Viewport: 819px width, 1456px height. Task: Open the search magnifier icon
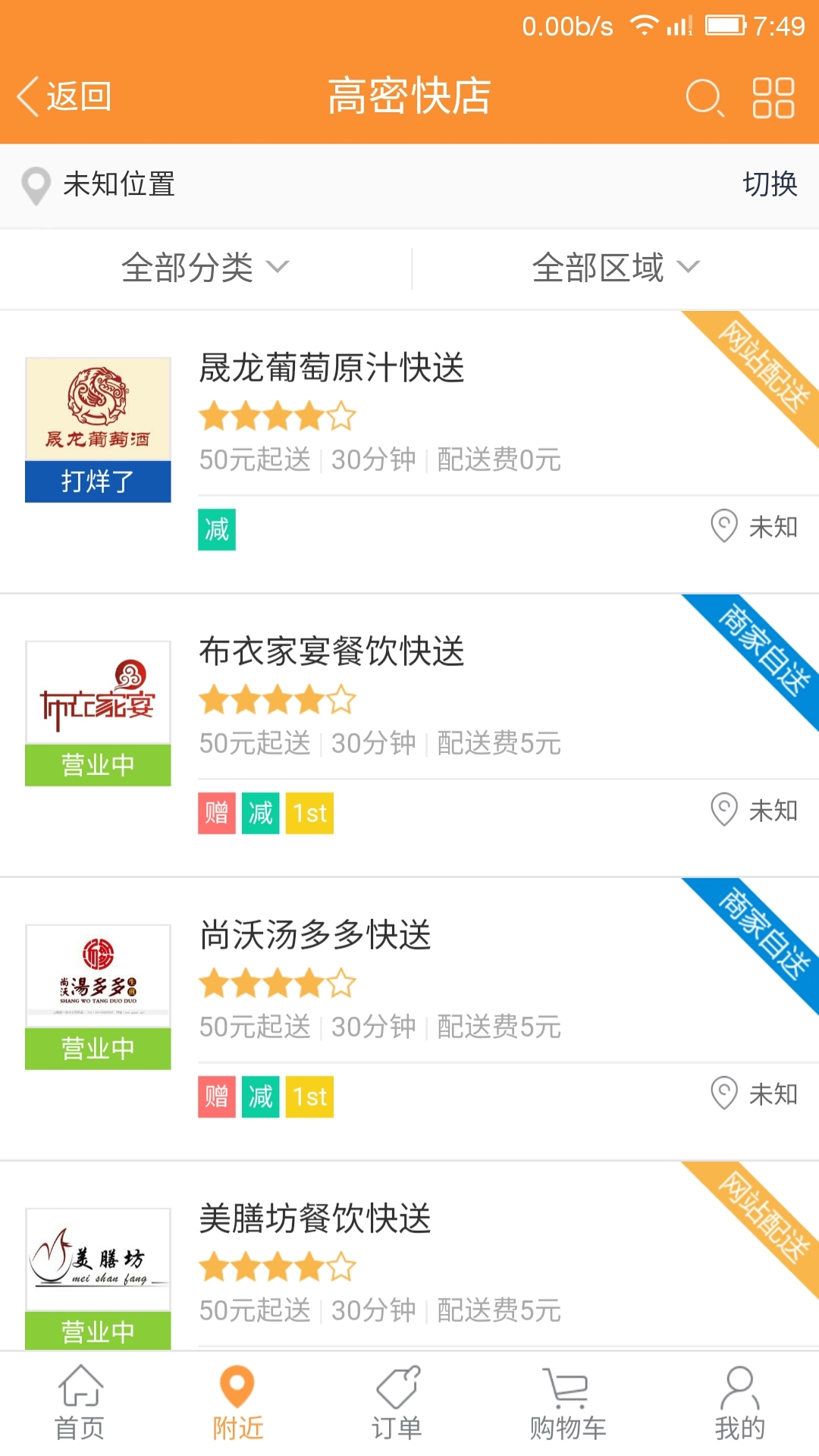(704, 98)
